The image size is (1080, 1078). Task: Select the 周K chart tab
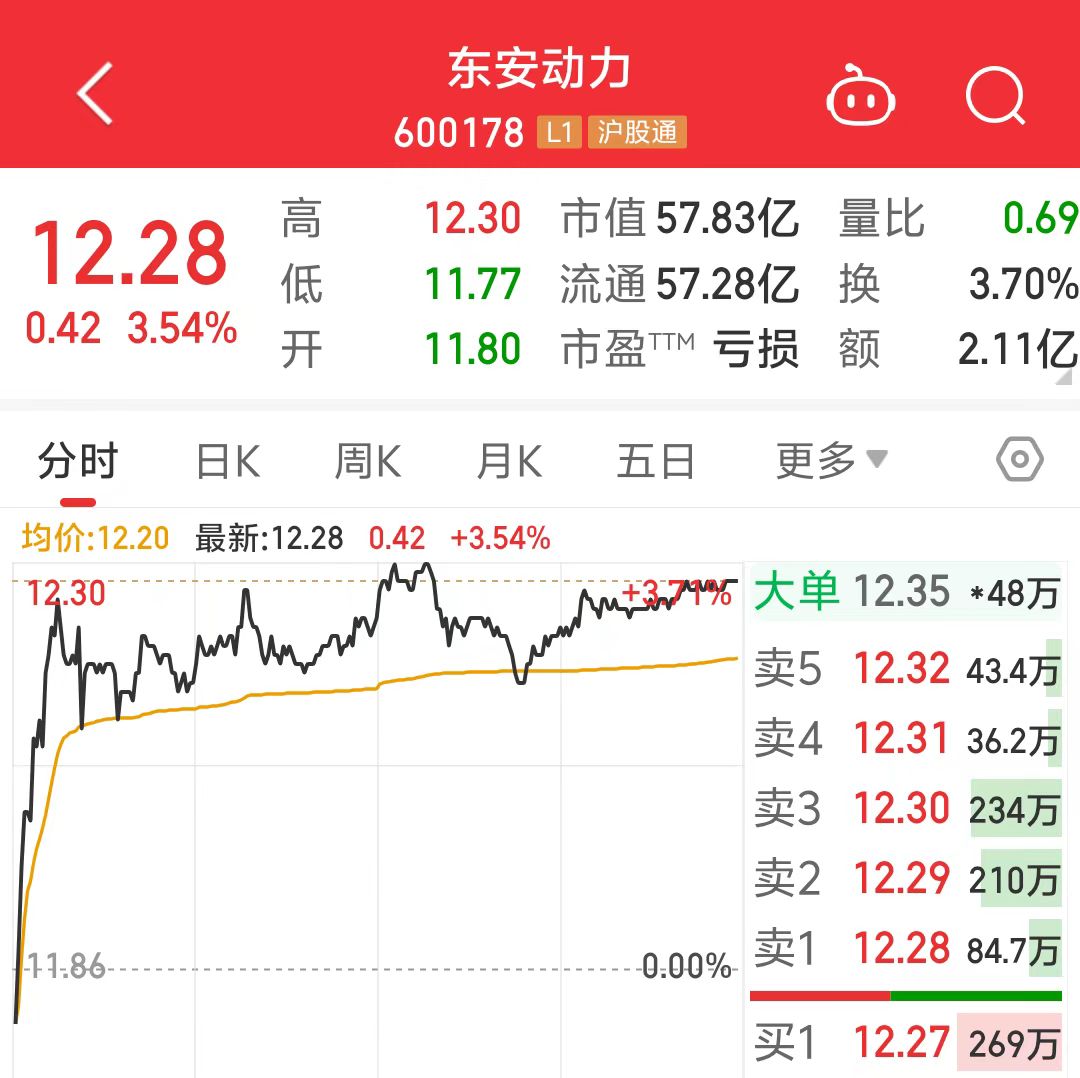368,462
